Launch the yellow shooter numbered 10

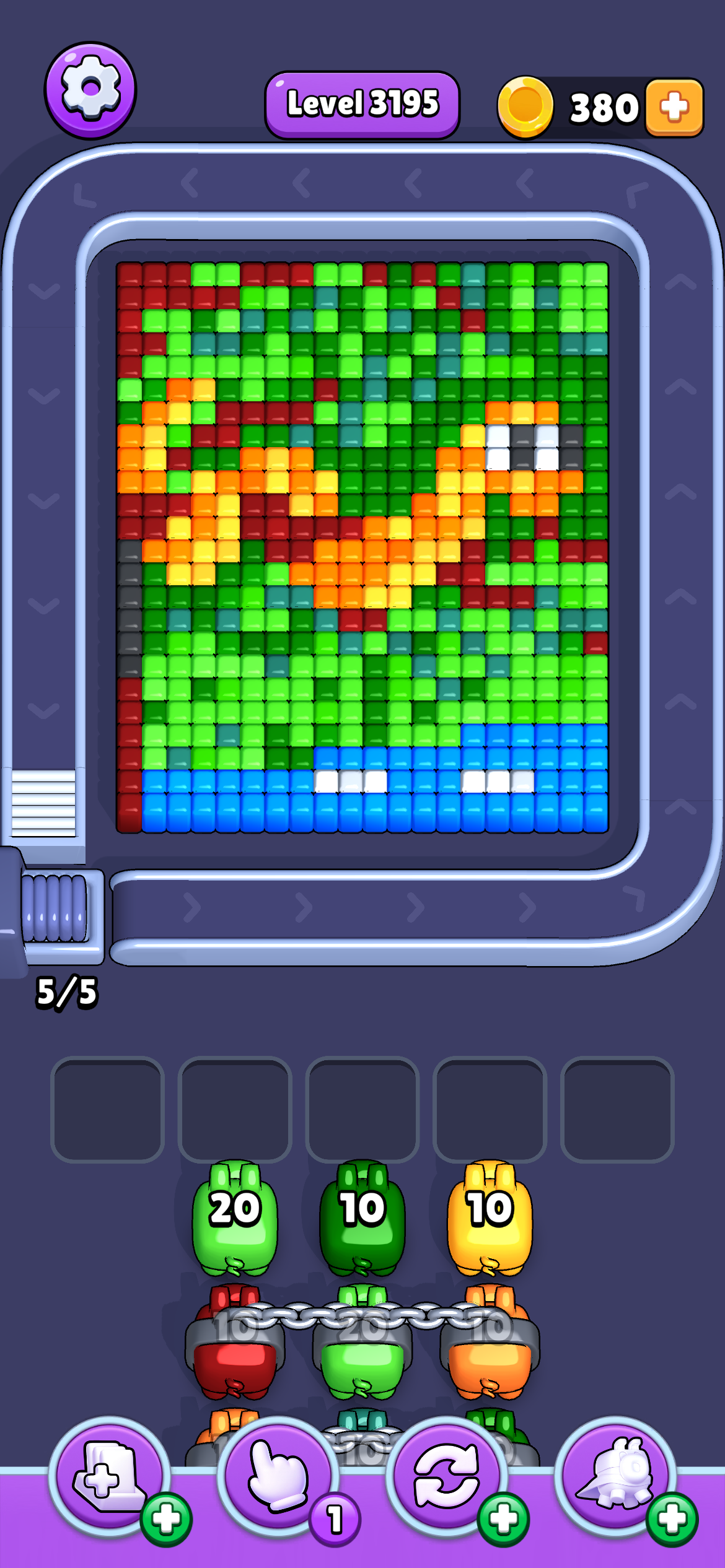[x=490, y=1218]
